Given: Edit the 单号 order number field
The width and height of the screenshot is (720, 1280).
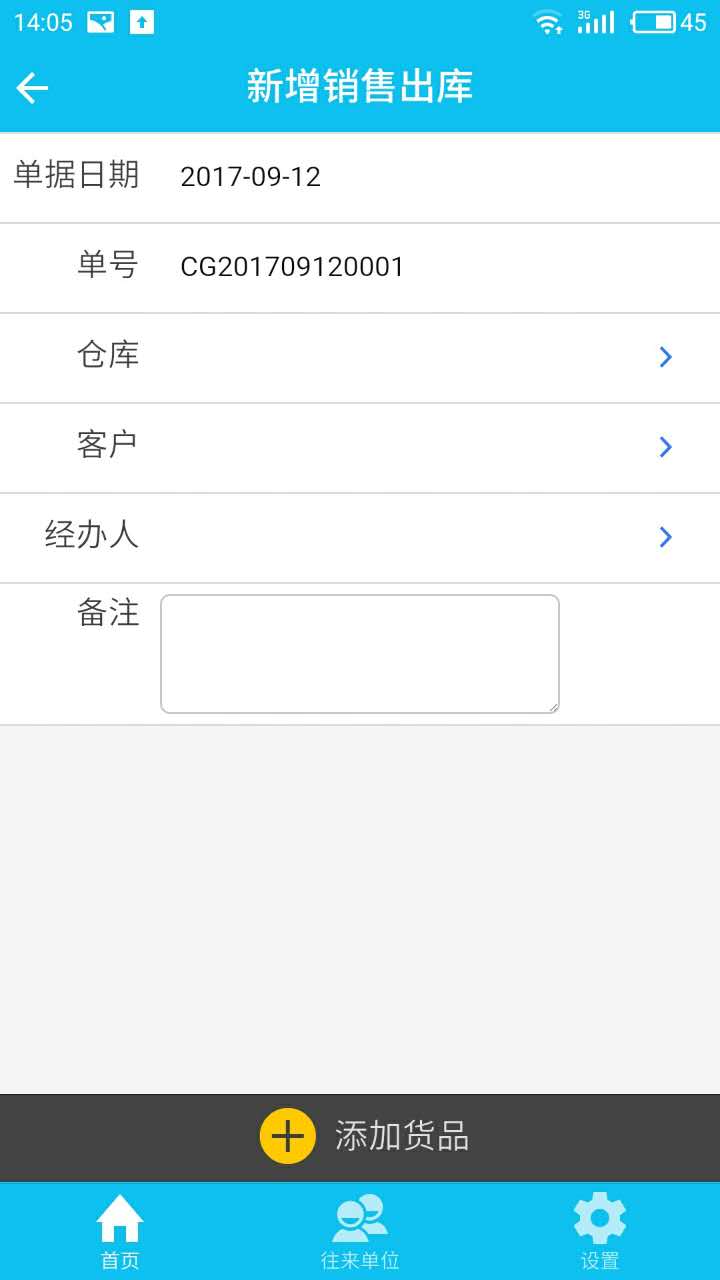Looking at the screenshot, I should (360, 268).
